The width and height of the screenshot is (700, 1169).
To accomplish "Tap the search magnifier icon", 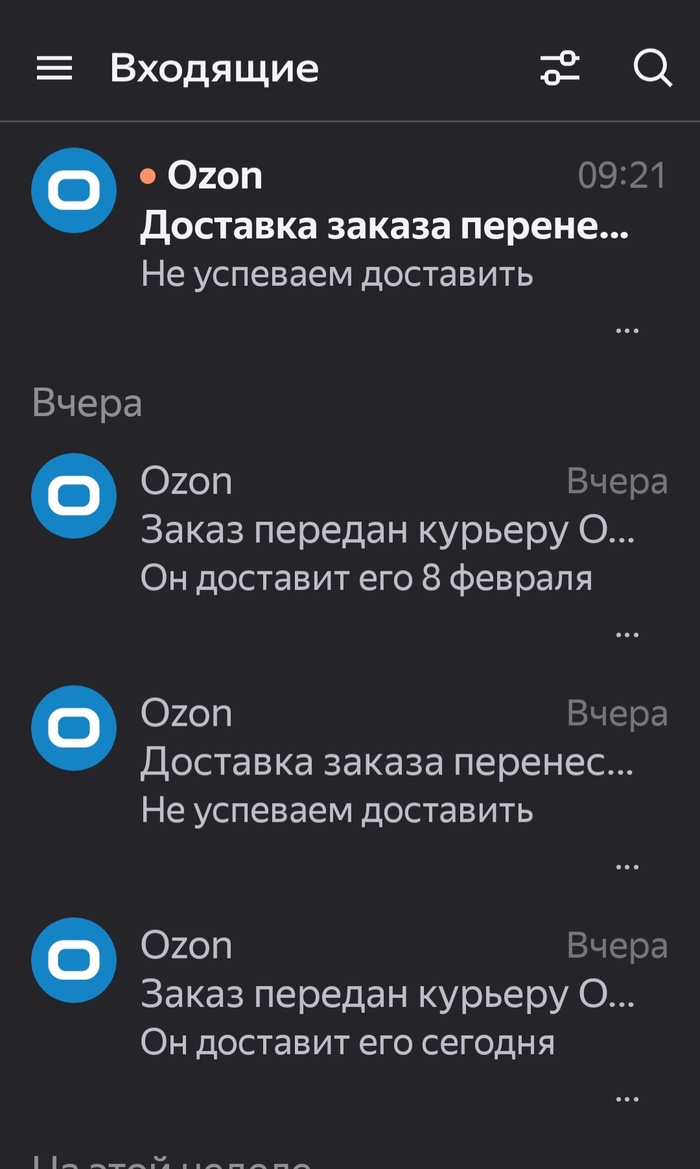I will click(653, 68).
